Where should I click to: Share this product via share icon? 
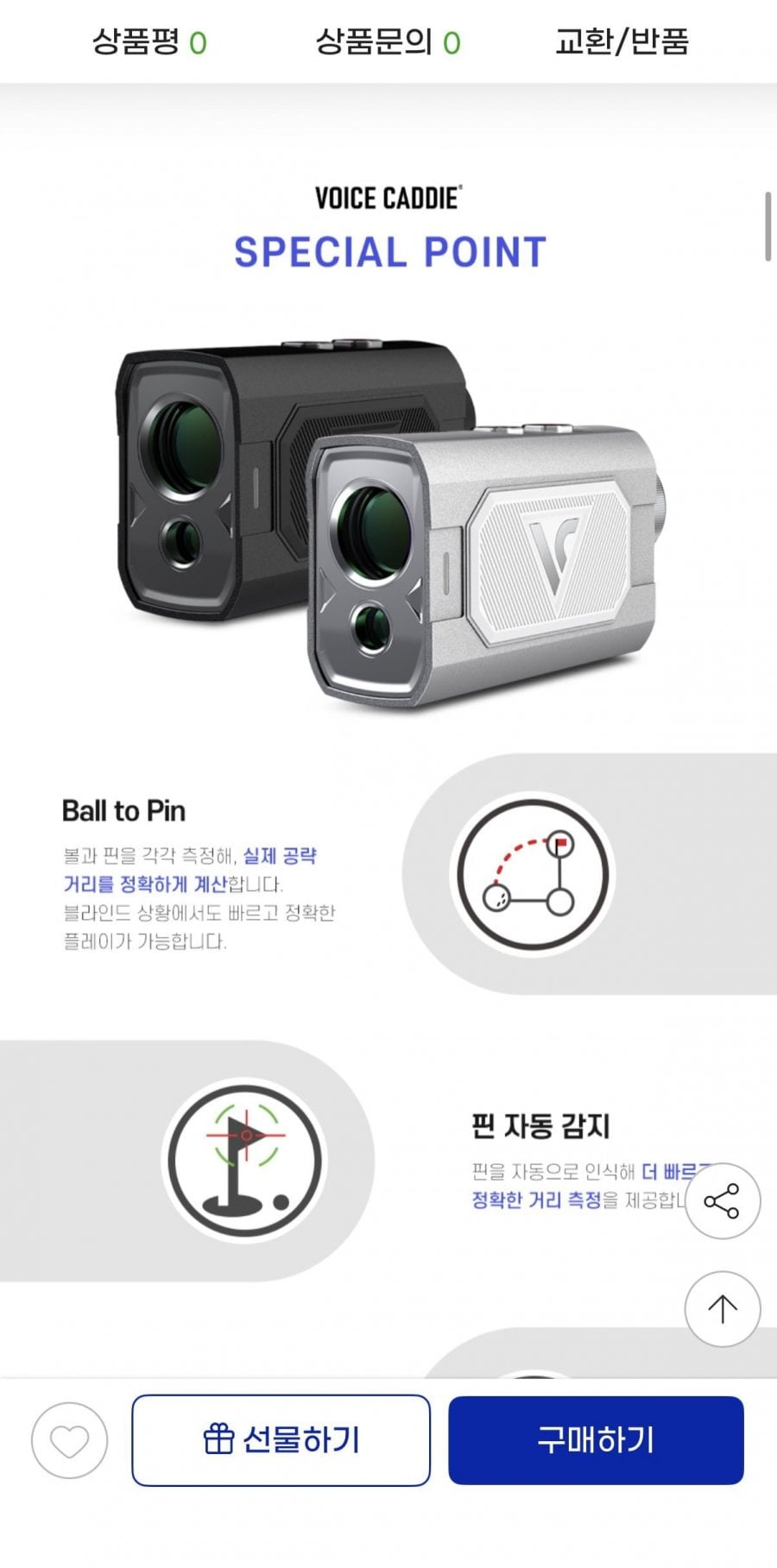(x=723, y=1201)
